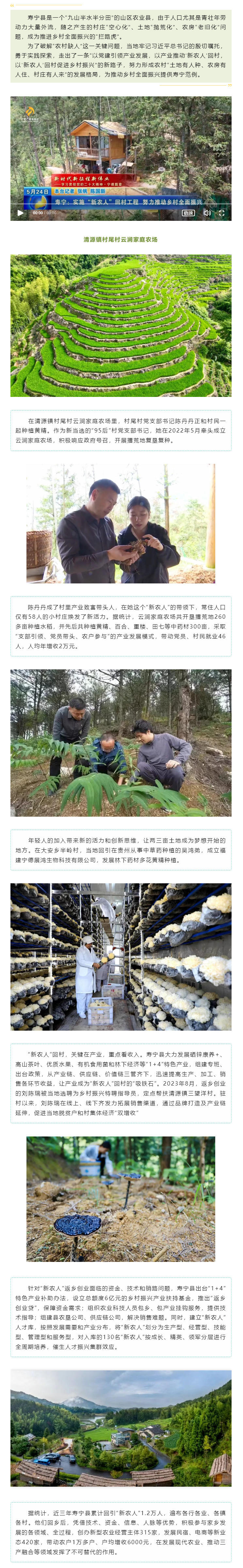
Task: Play the embedded news video
Action: tap(20, 213)
